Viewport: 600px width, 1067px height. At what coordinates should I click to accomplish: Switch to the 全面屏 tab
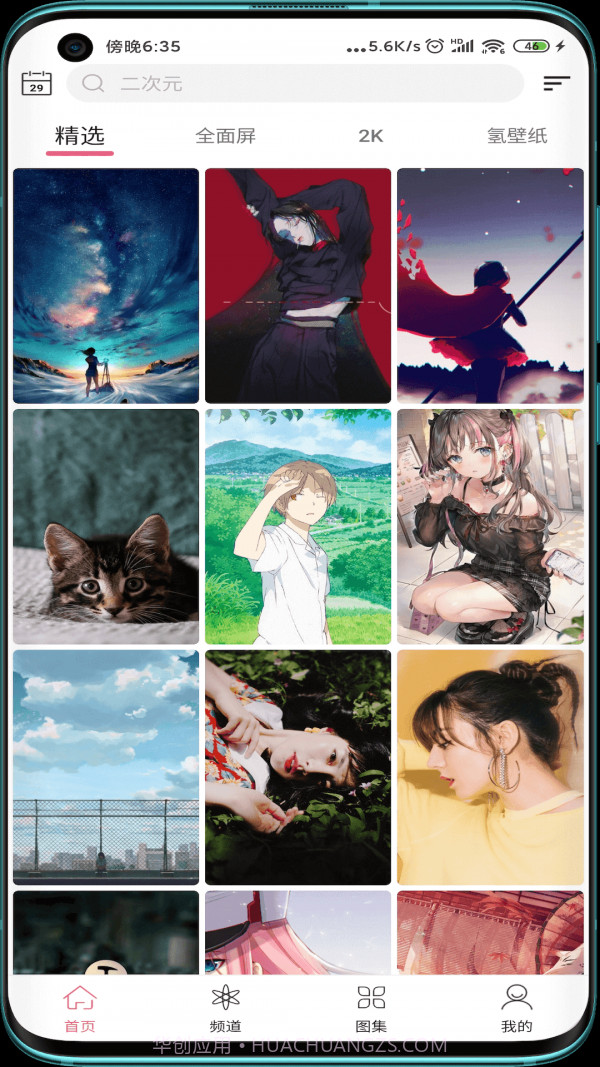[226, 136]
